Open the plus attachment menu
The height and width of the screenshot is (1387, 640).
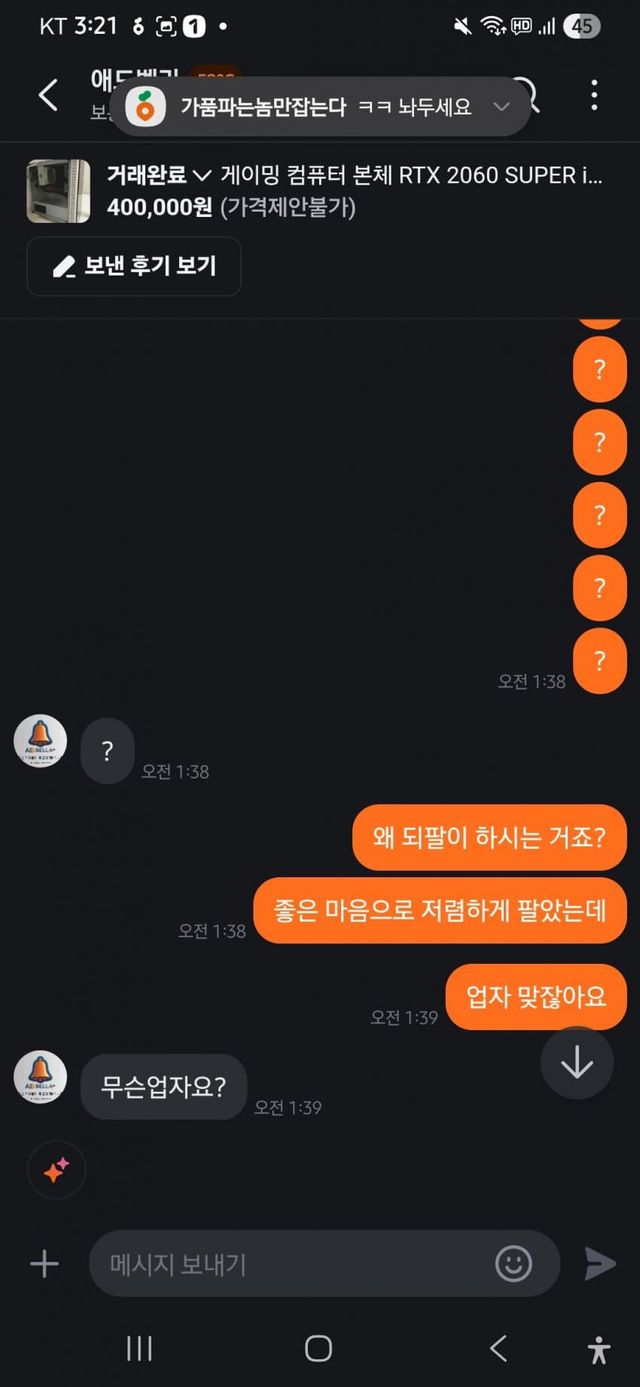[44, 1264]
